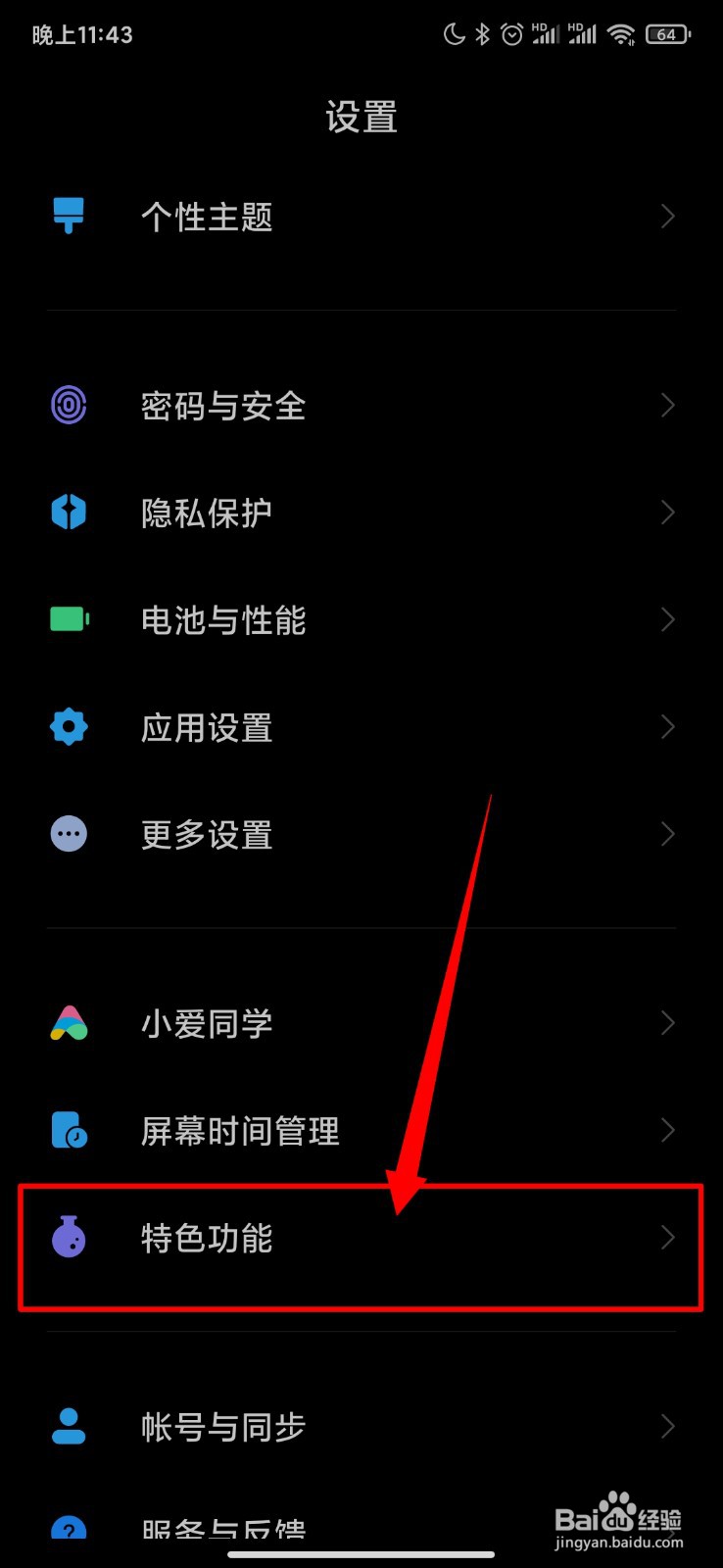Click the 帐号与同步 account icon
Viewport: 723px width, 1568px height.
click(x=69, y=1428)
